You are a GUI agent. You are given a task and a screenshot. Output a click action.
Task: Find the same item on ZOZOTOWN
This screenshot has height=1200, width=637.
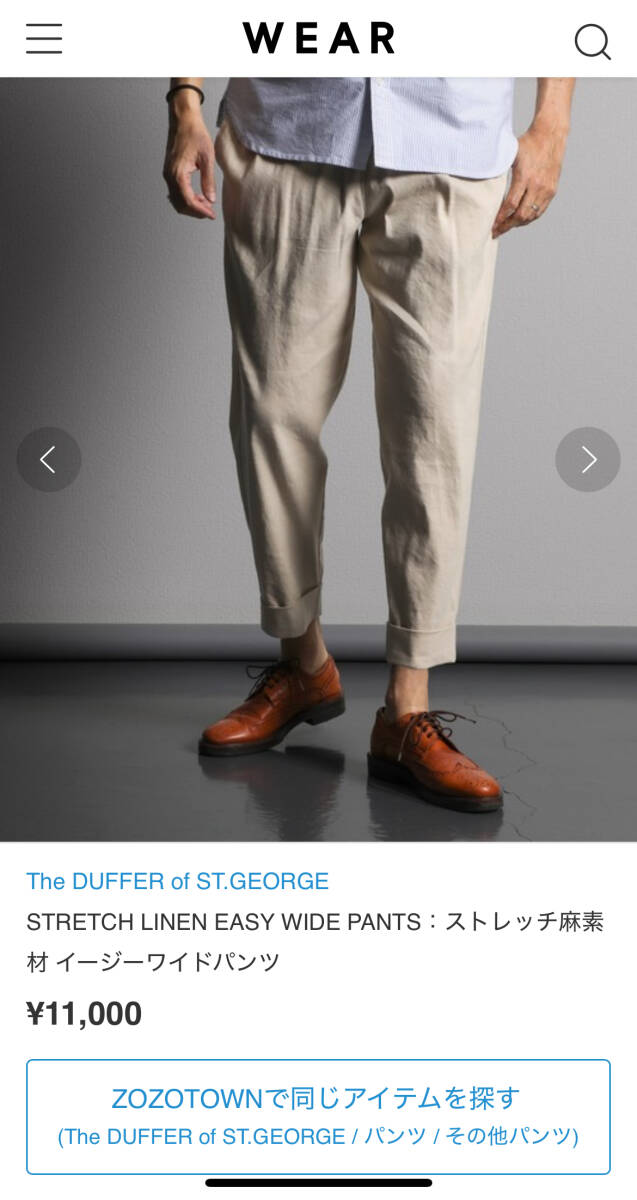(318, 1116)
